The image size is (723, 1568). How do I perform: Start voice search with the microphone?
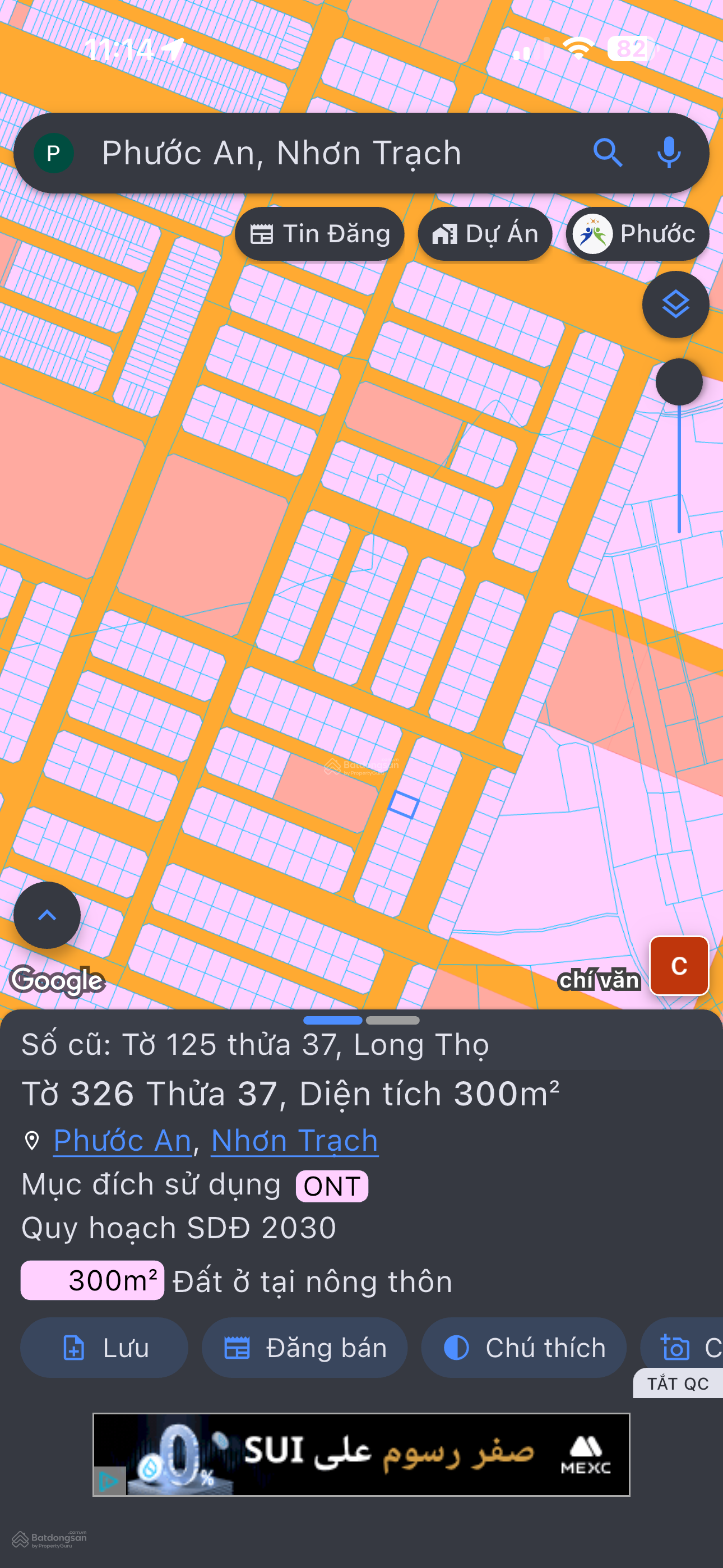click(668, 153)
